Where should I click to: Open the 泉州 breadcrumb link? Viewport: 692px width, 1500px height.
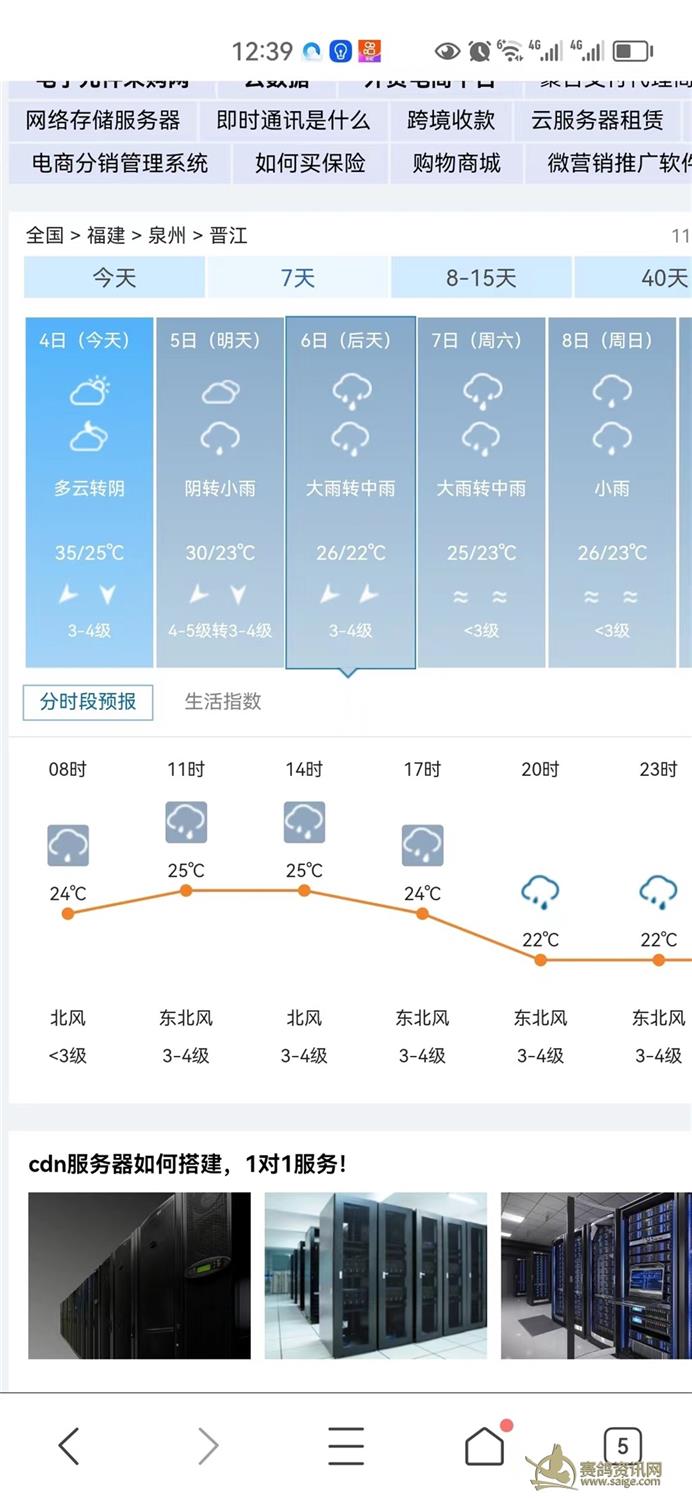pos(167,236)
